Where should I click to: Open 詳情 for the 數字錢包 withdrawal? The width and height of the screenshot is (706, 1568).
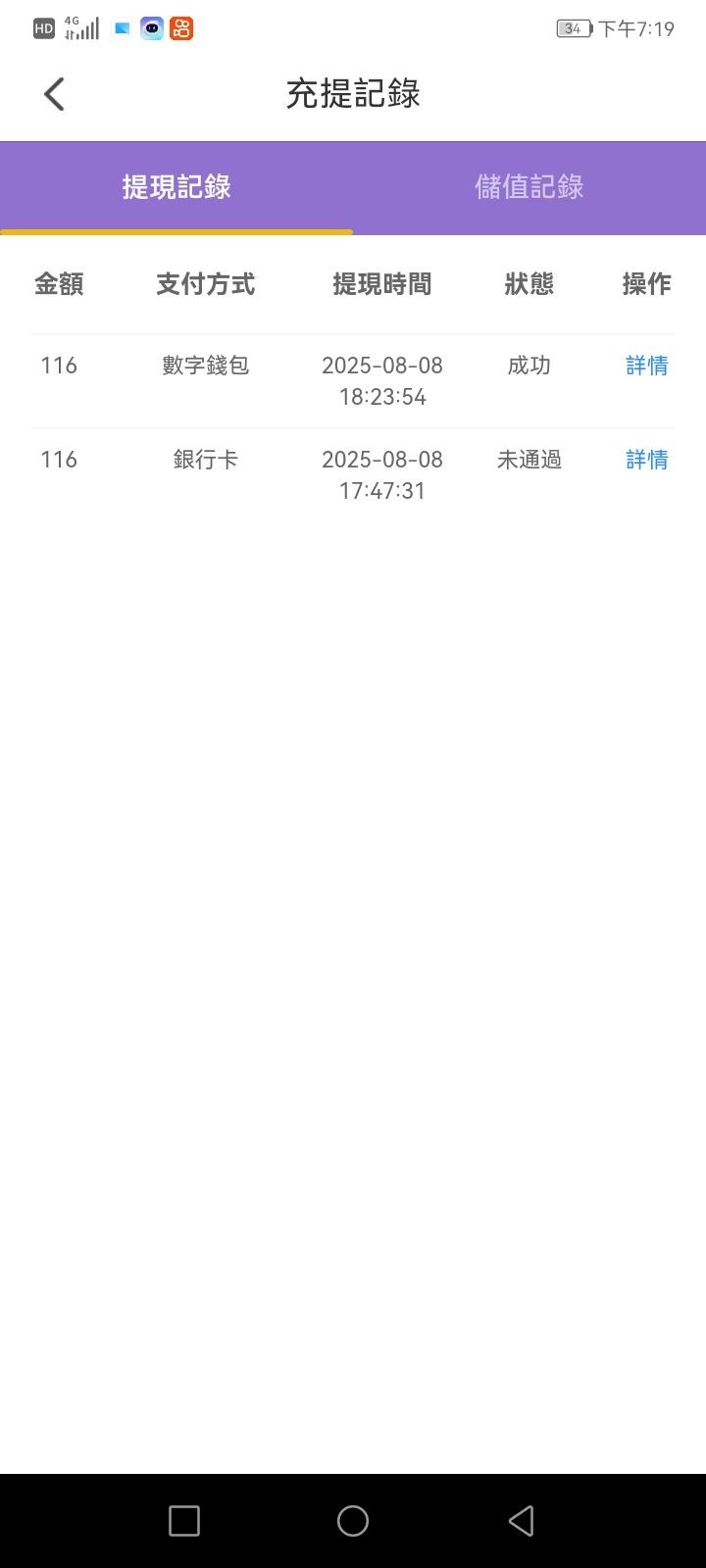click(x=646, y=366)
